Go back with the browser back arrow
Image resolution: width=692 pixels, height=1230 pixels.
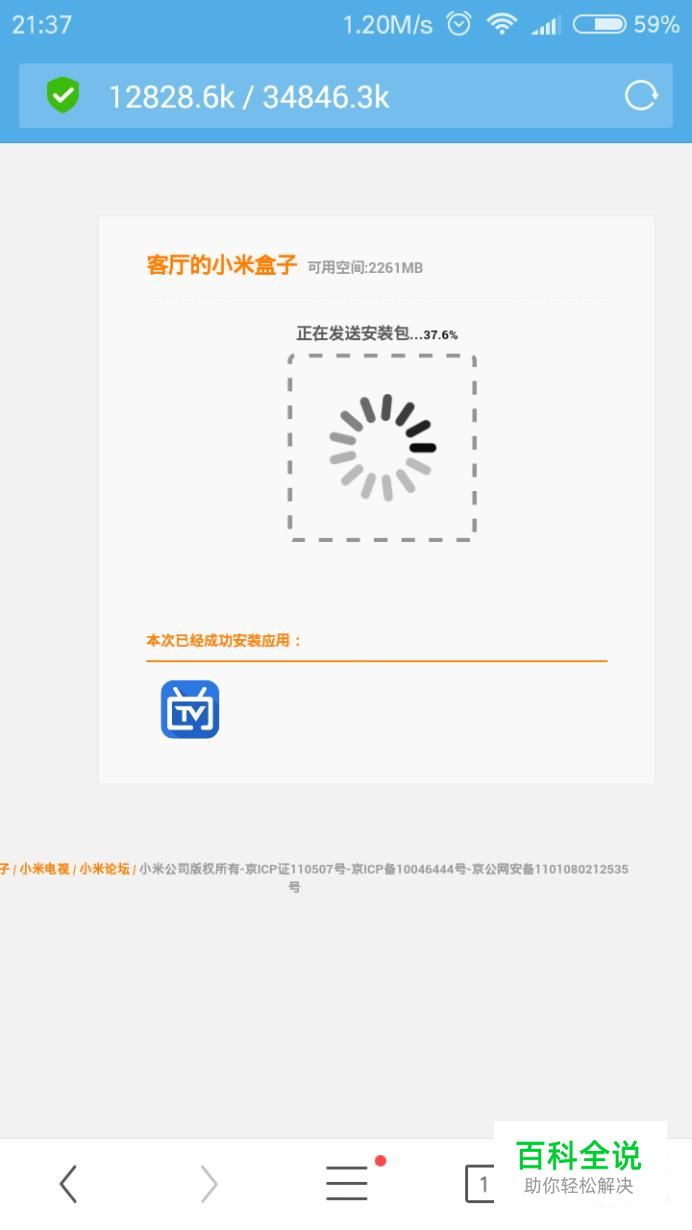click(68, 1184)
